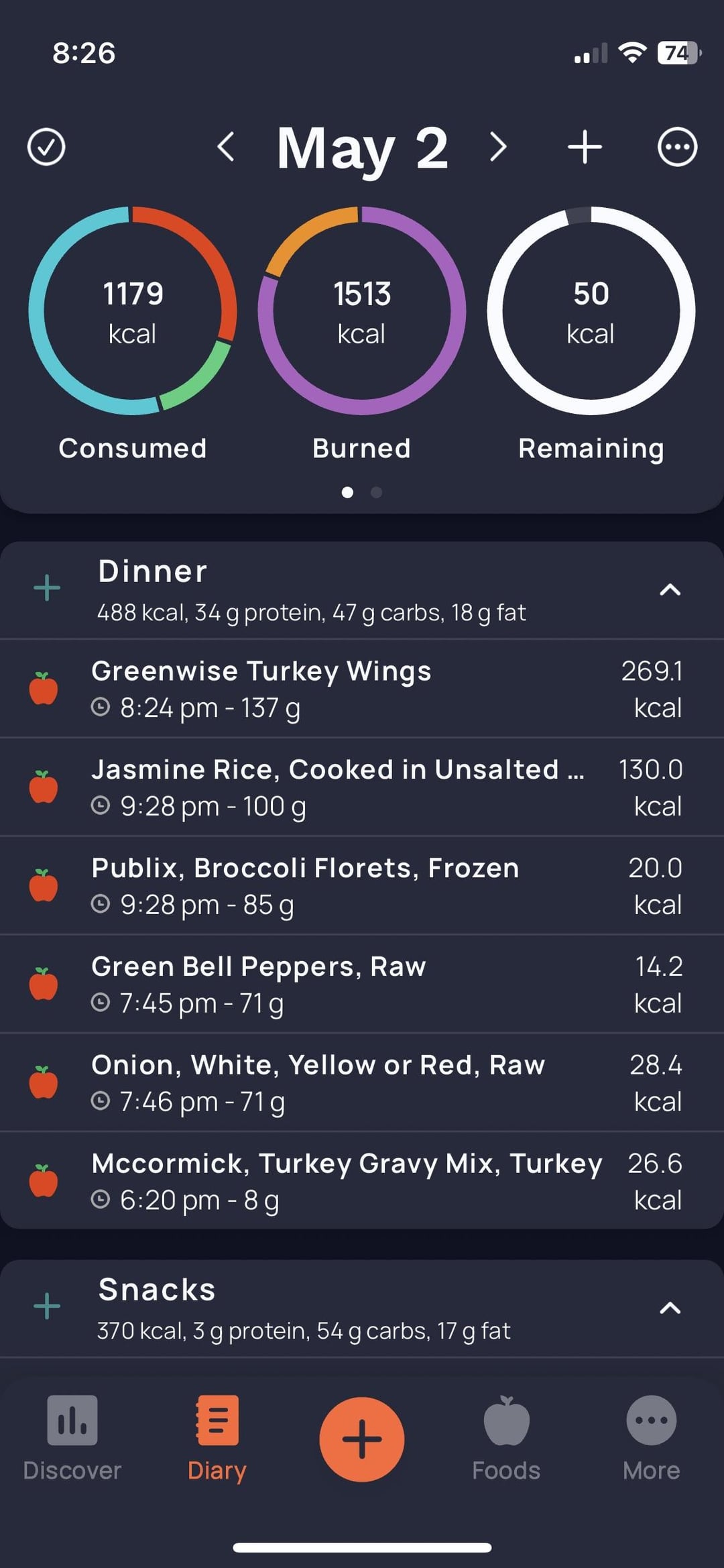This screenshot has width=724, height=1568.
Task: Open the Jasmine Rice entry
Action: pyautogui.click(x=362, y=787)
